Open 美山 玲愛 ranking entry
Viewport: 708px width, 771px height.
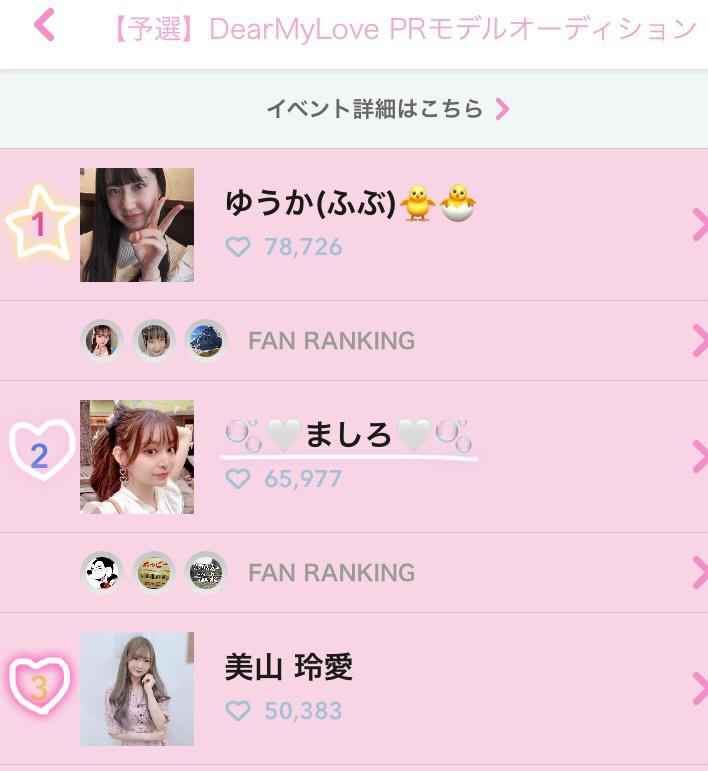350,688
